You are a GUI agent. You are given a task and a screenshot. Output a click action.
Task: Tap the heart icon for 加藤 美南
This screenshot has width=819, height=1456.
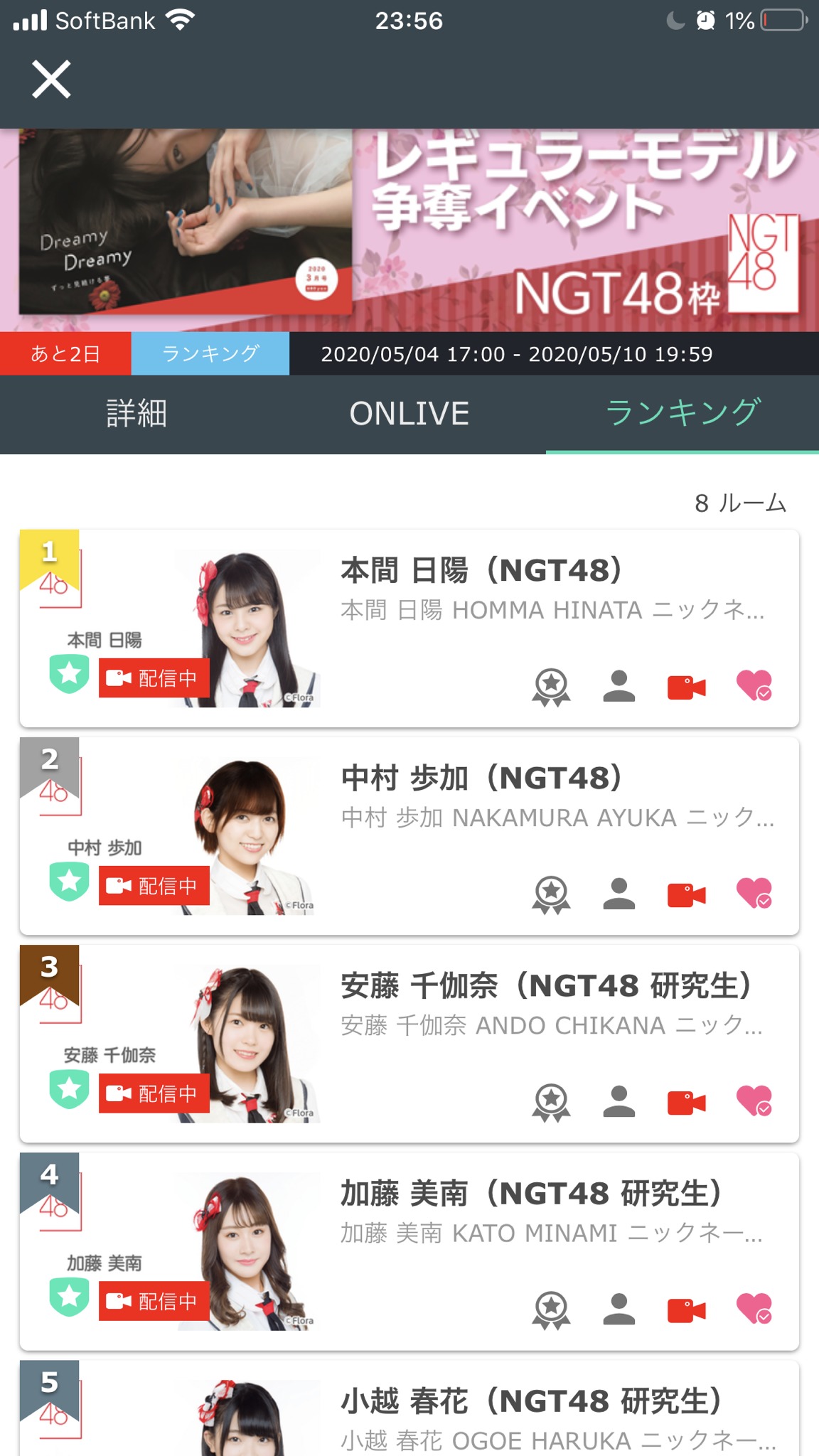click(754, 1310)
